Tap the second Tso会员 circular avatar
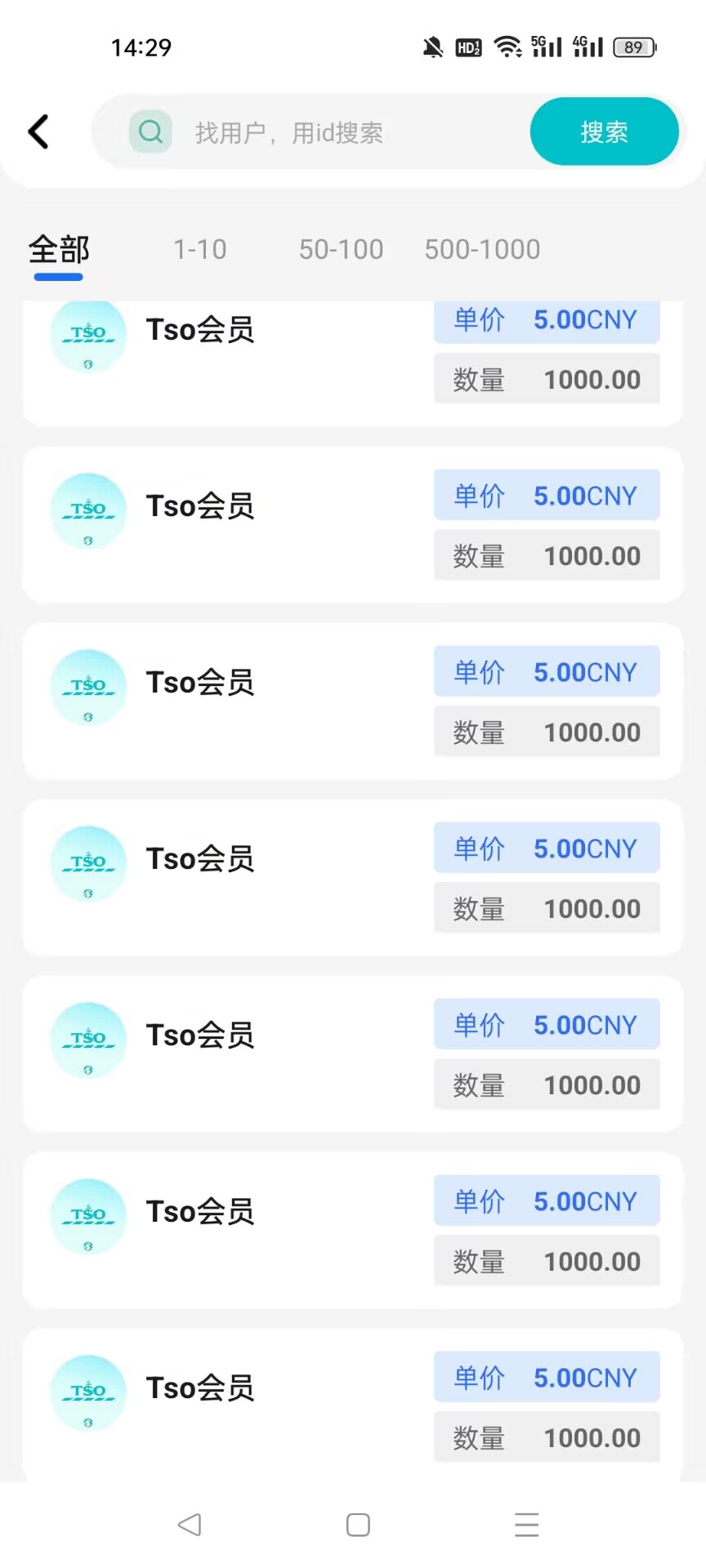The height and width of the screenshot is (1568, 706). [x=87, y=510]
